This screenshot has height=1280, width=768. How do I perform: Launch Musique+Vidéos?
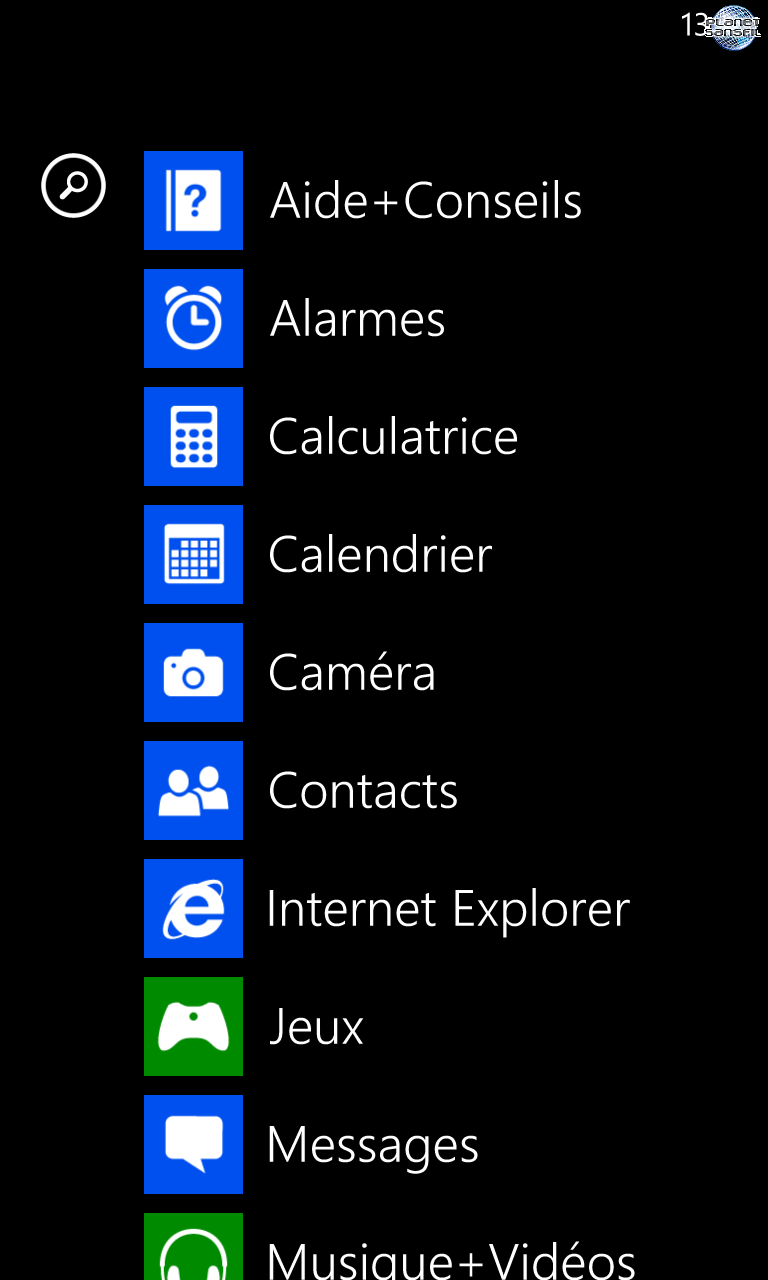tap(194, 1248)
